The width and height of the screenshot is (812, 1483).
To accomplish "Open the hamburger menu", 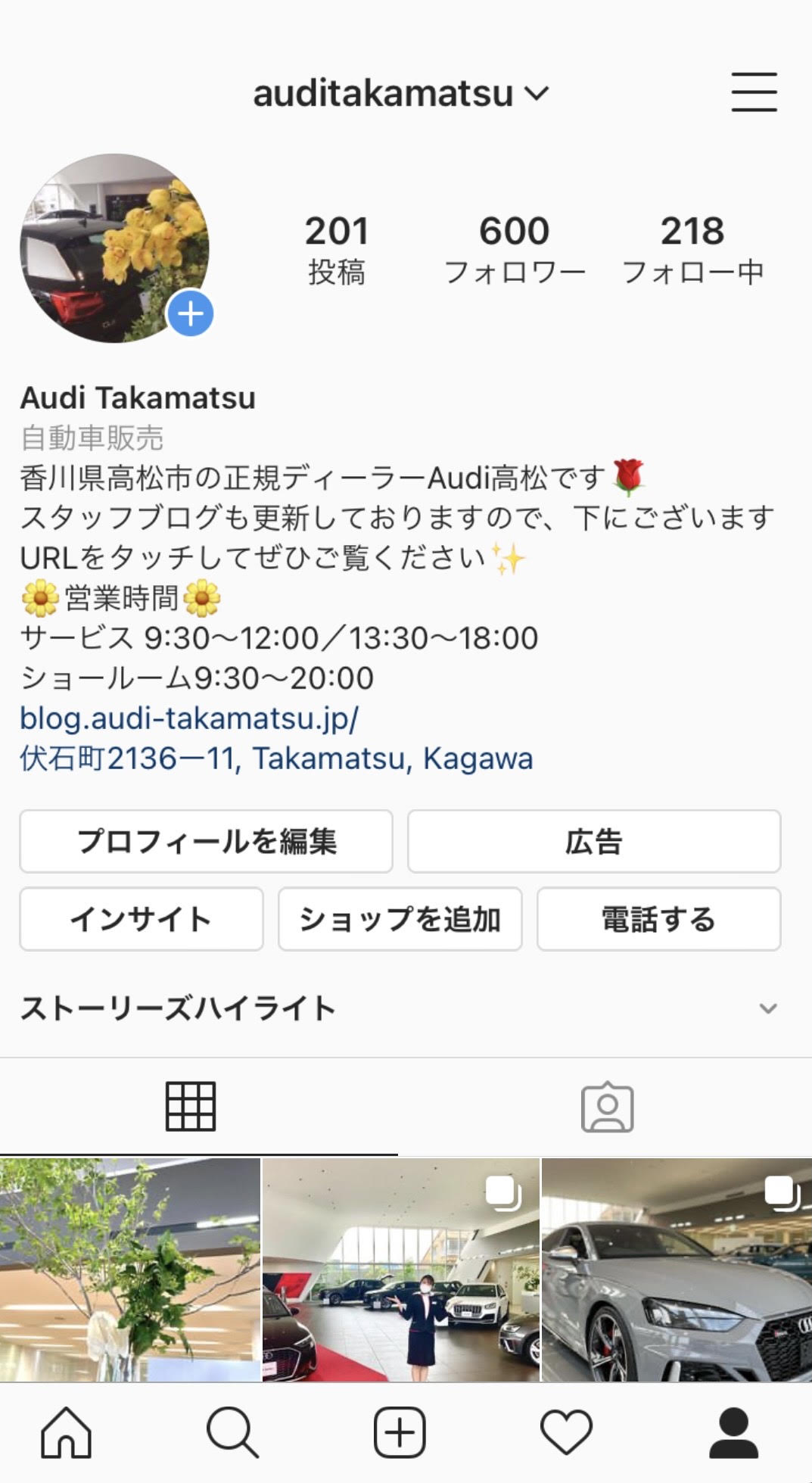I will [754, 92].
